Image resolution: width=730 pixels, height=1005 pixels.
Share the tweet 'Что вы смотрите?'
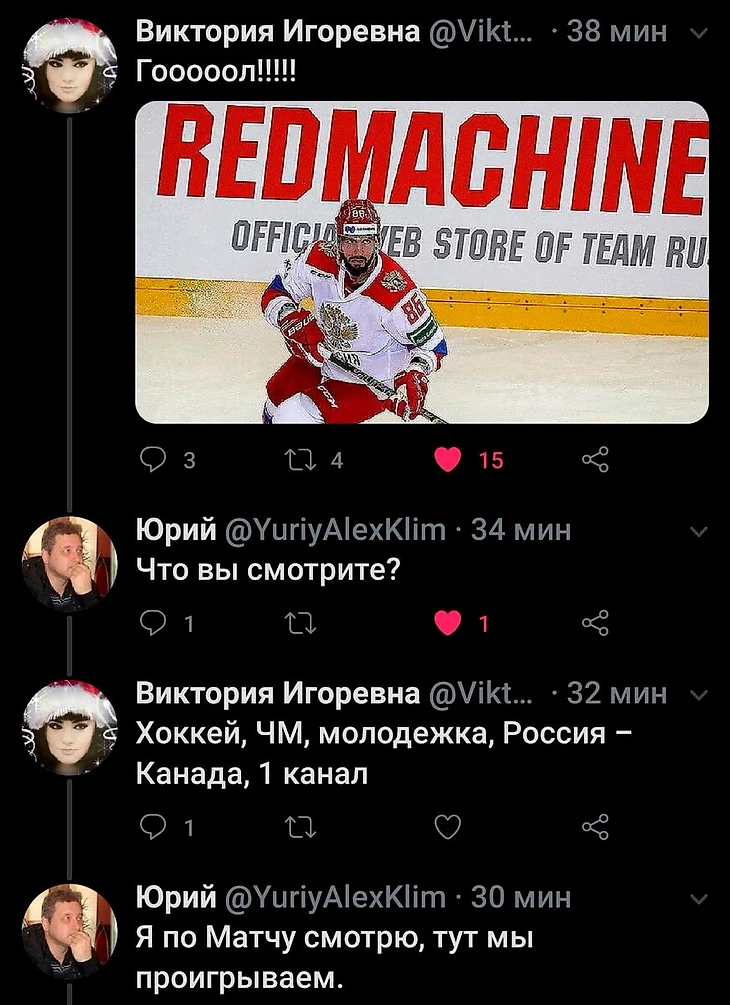[595, 625]
